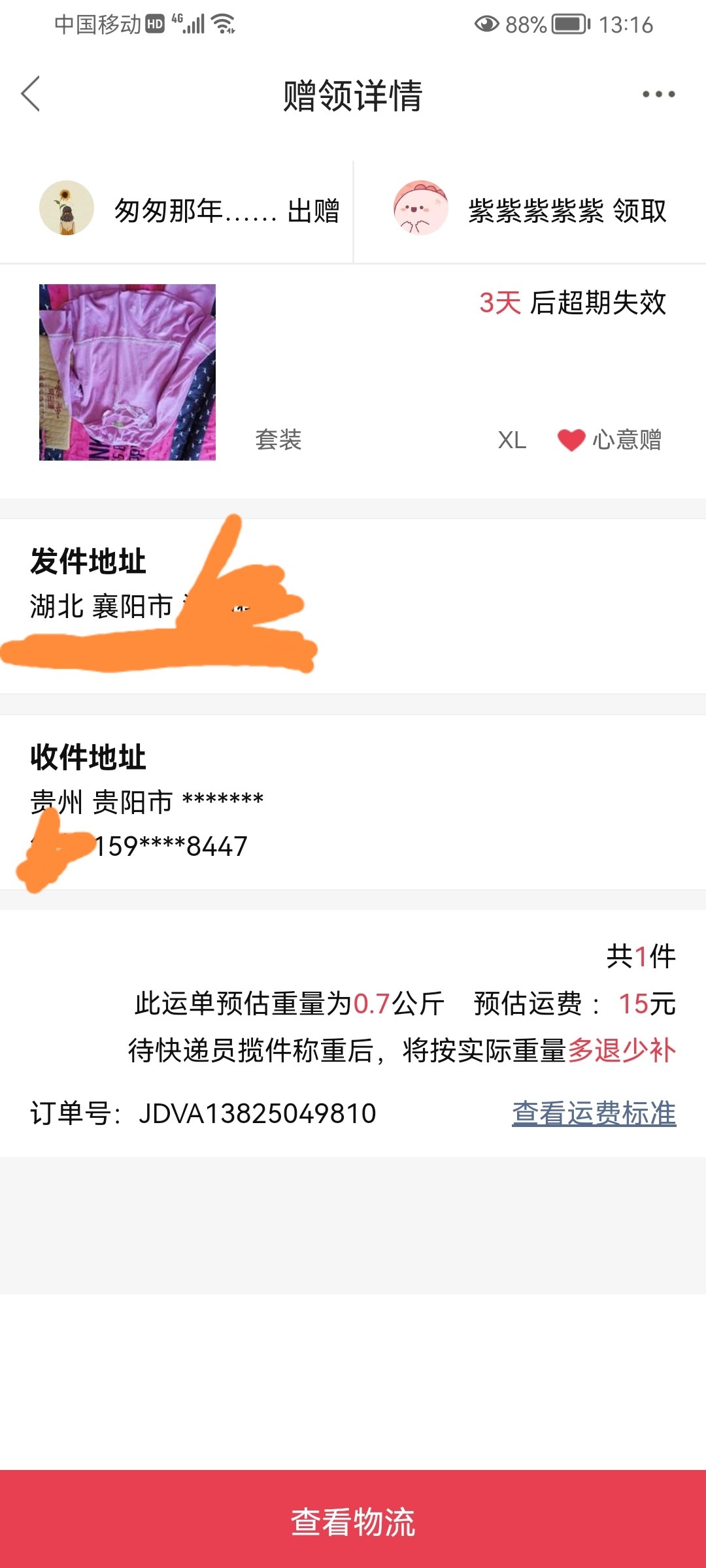Screen dimensions: 706x1568
Task: View the pink clothing item photo
Action: [127, 372]
